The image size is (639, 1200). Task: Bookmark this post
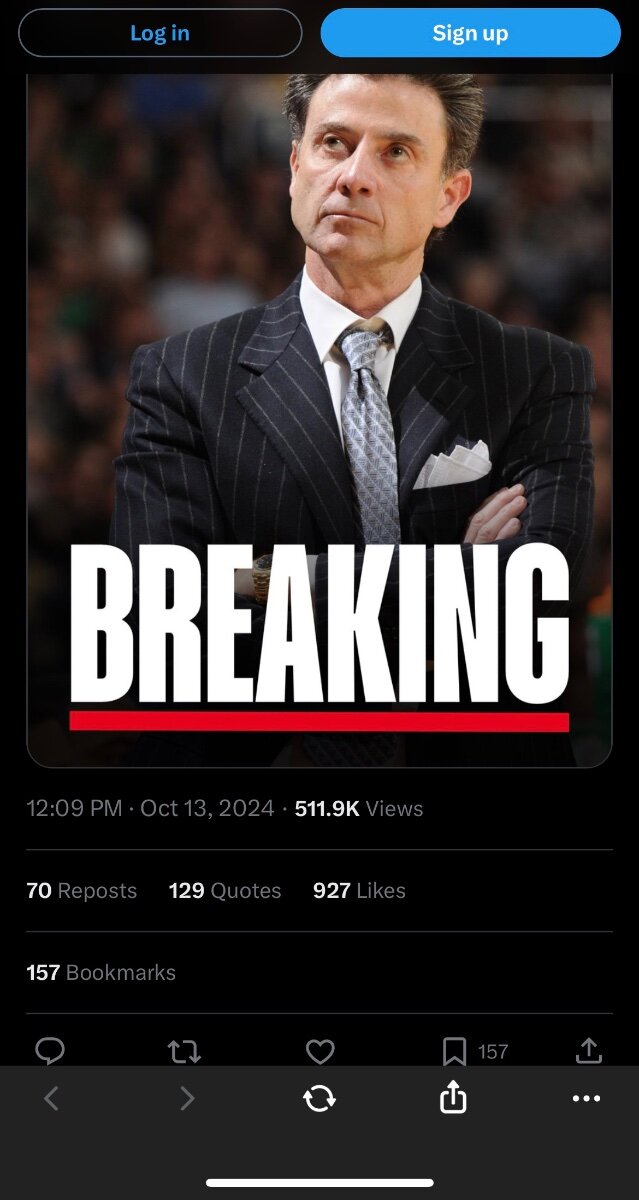click(x=454, y=1051)
